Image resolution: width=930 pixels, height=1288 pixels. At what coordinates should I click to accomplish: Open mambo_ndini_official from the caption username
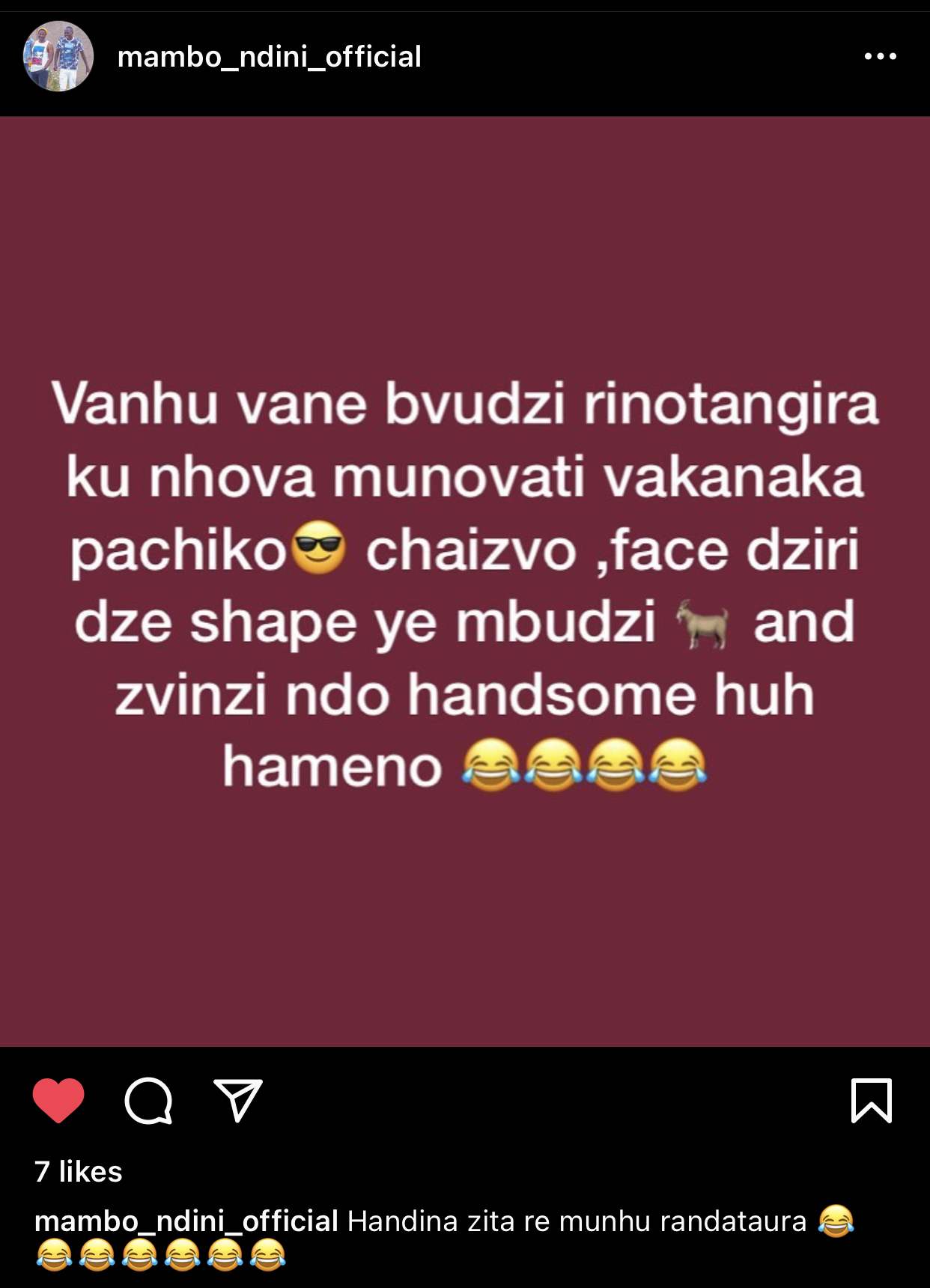pos(186,1221)
